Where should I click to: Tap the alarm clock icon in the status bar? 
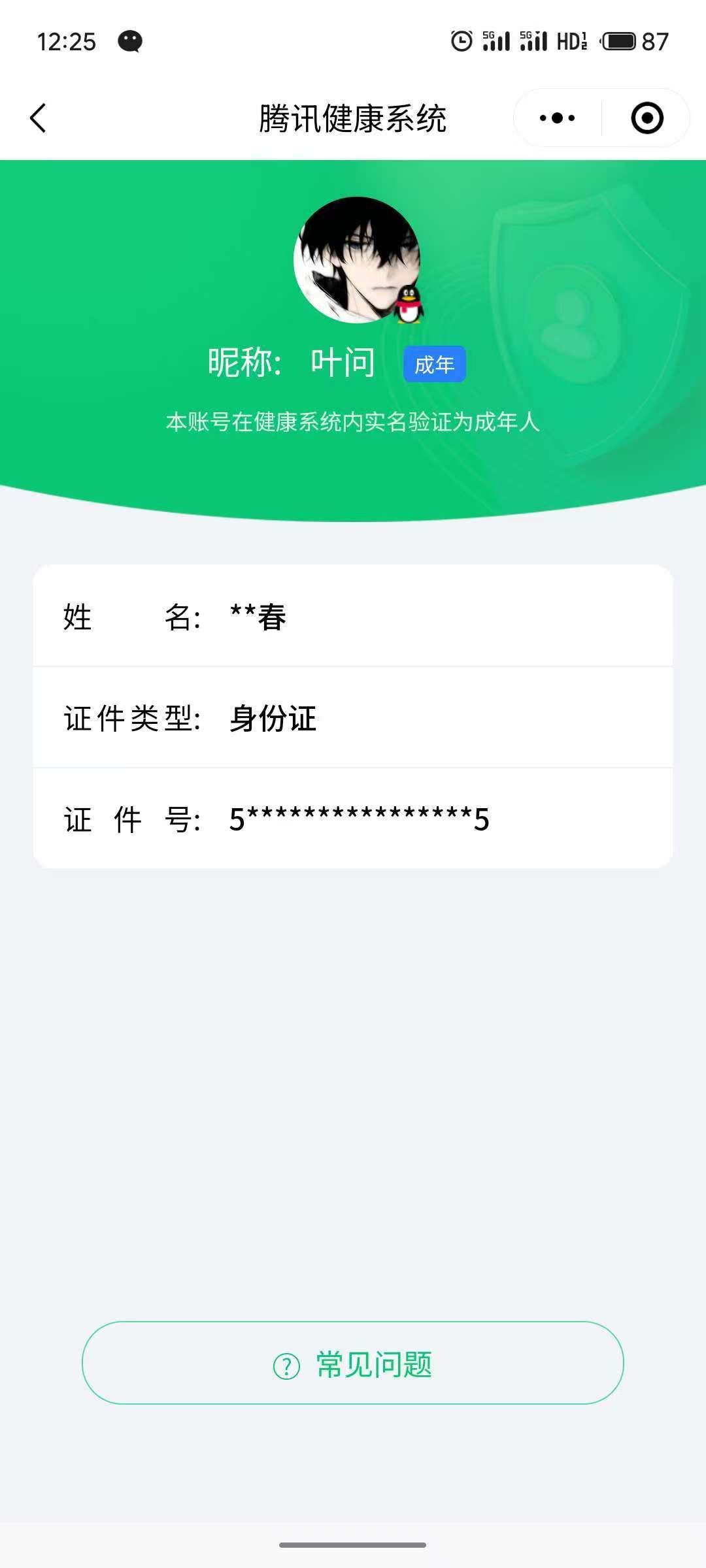click(463, 41)
